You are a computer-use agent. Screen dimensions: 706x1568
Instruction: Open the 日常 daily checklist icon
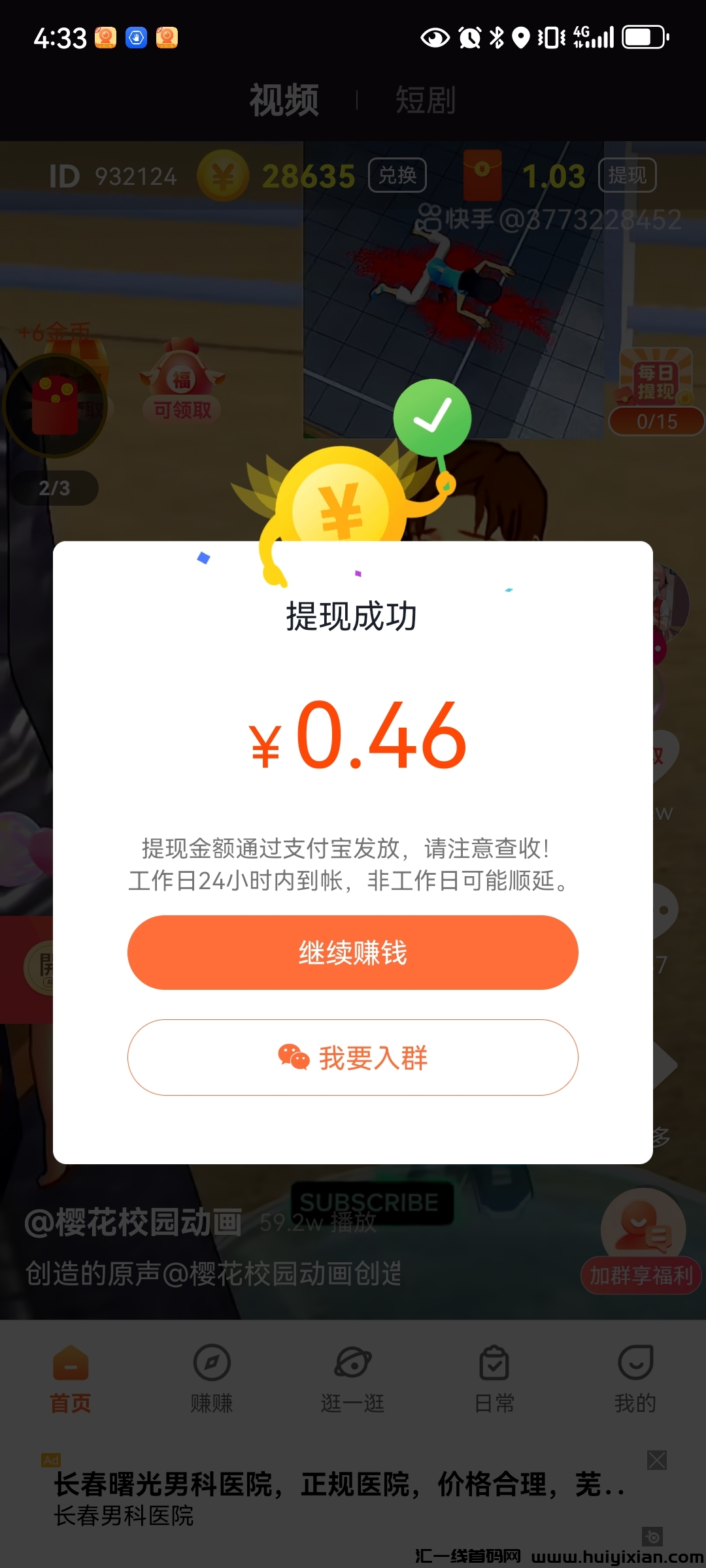click(494, 1372)
